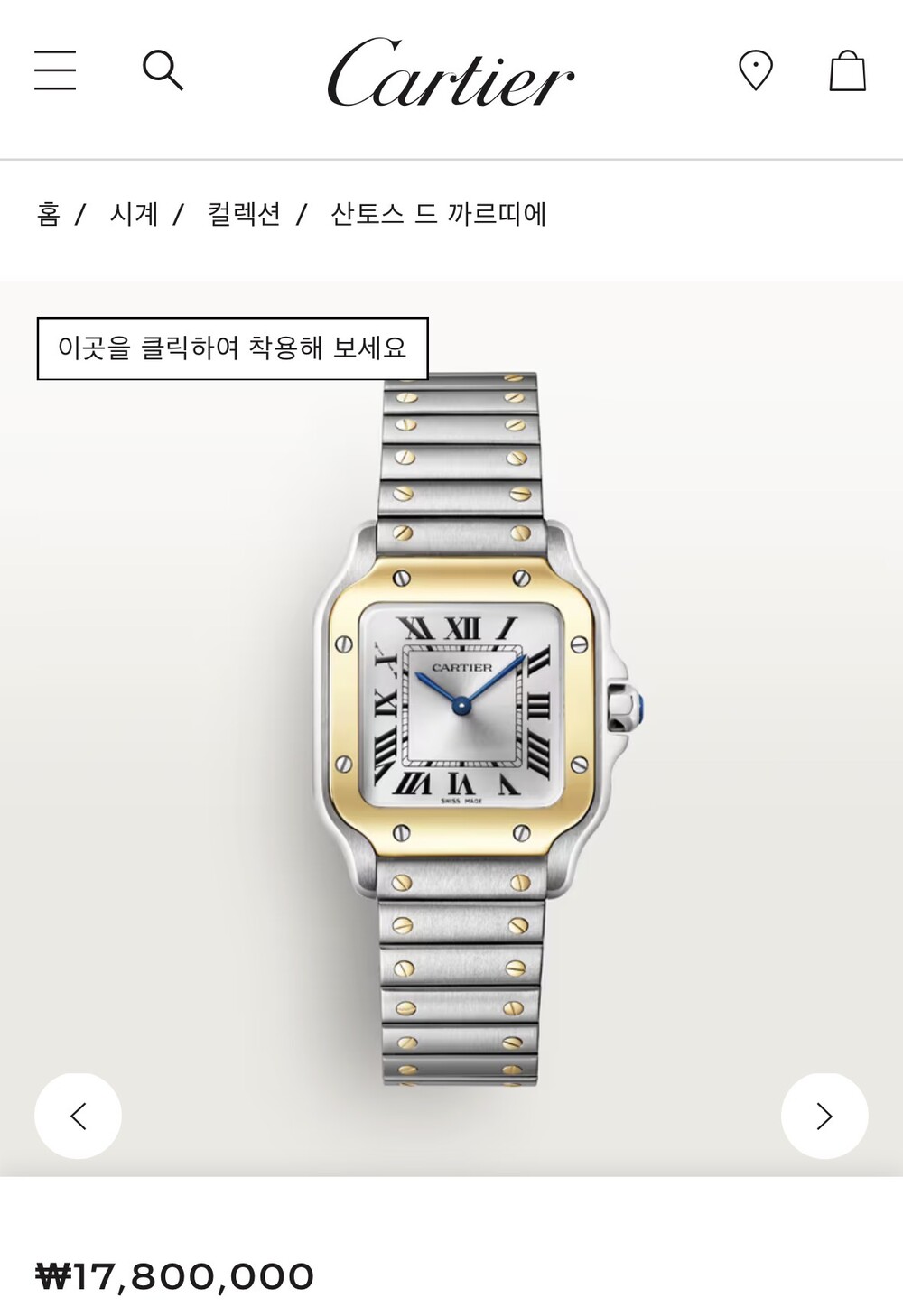This screenshot has height=1316, width=903.
Task: Open the shopping bag
Action: (x=848, y=70)
